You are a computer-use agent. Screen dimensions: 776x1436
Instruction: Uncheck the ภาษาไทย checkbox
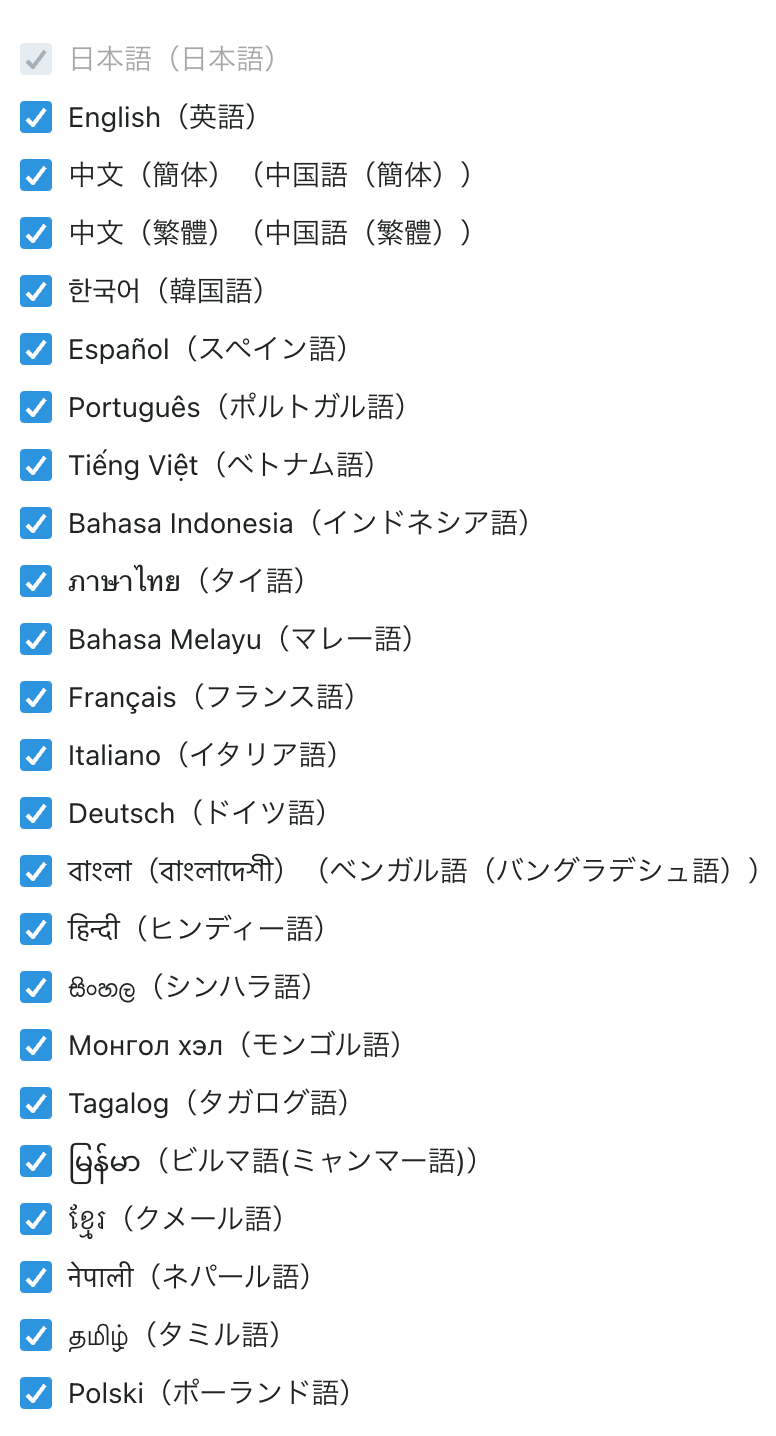click(x=36, y=582)
